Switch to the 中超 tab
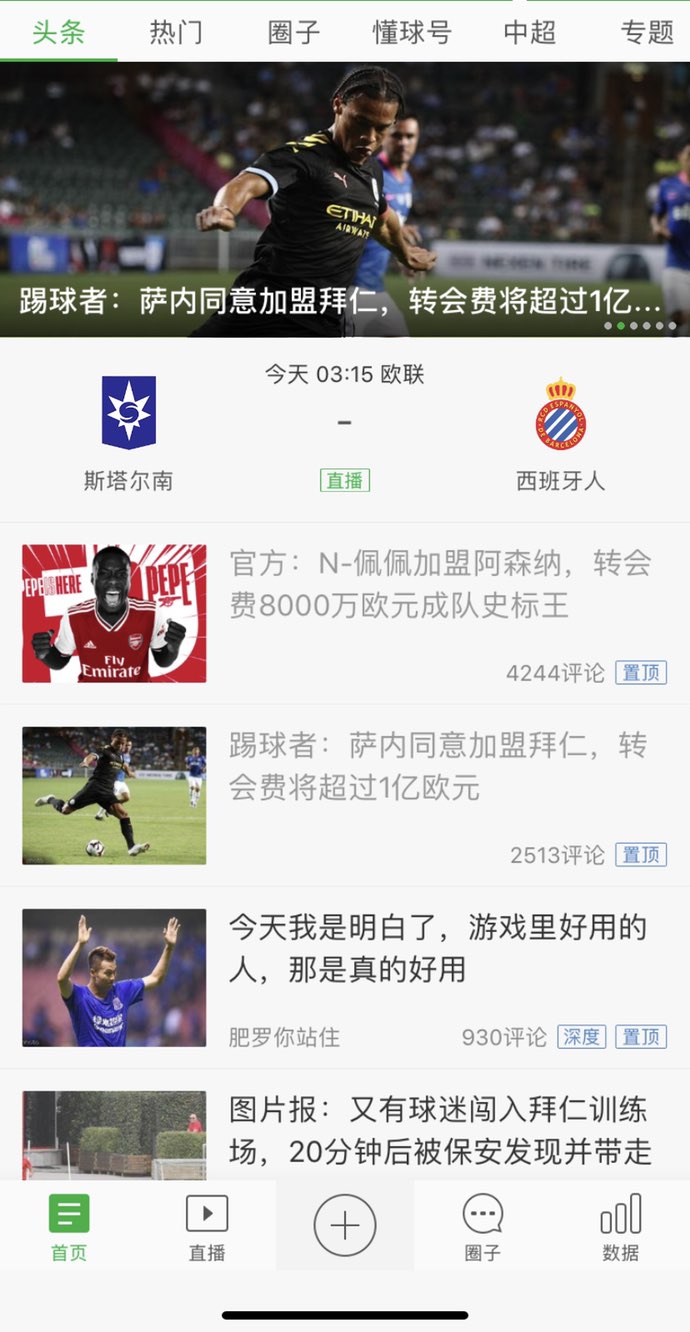This screenshot has height=1332, width=690. click(529, 32)
